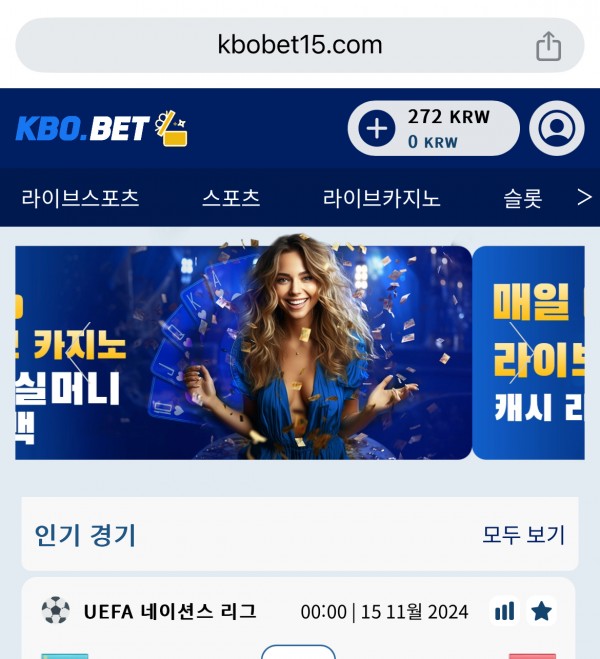Screen dimensions: 600x659
Task: Switch to 라이브스포츠 tab
Action: click(x=80, y=198)
